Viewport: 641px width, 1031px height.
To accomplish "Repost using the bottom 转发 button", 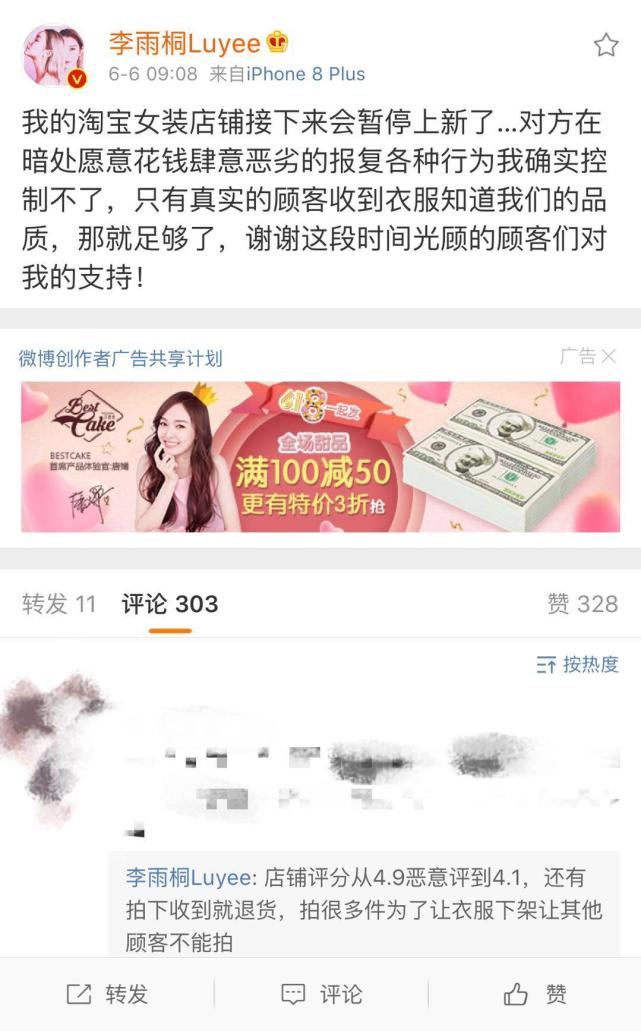I will click(x=107, y=994).
